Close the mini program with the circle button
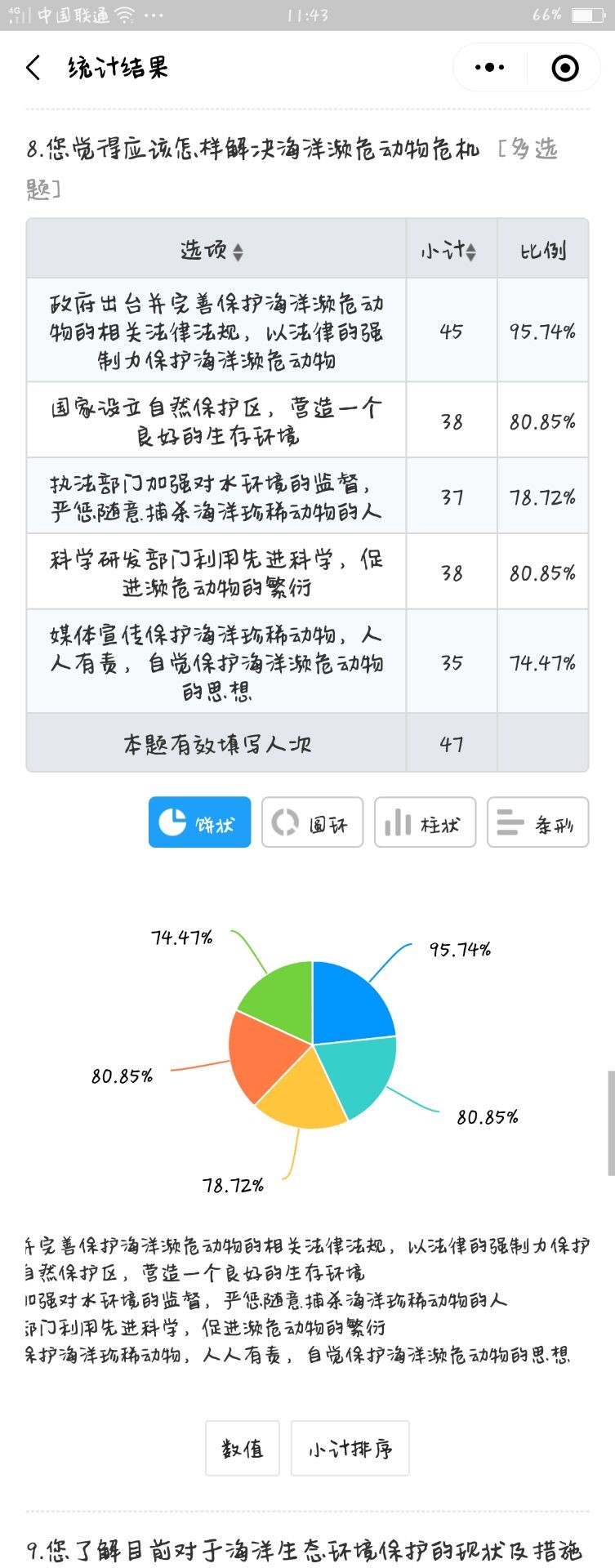The height and width of the screenshot is (1568, 615). pos(565,68)
